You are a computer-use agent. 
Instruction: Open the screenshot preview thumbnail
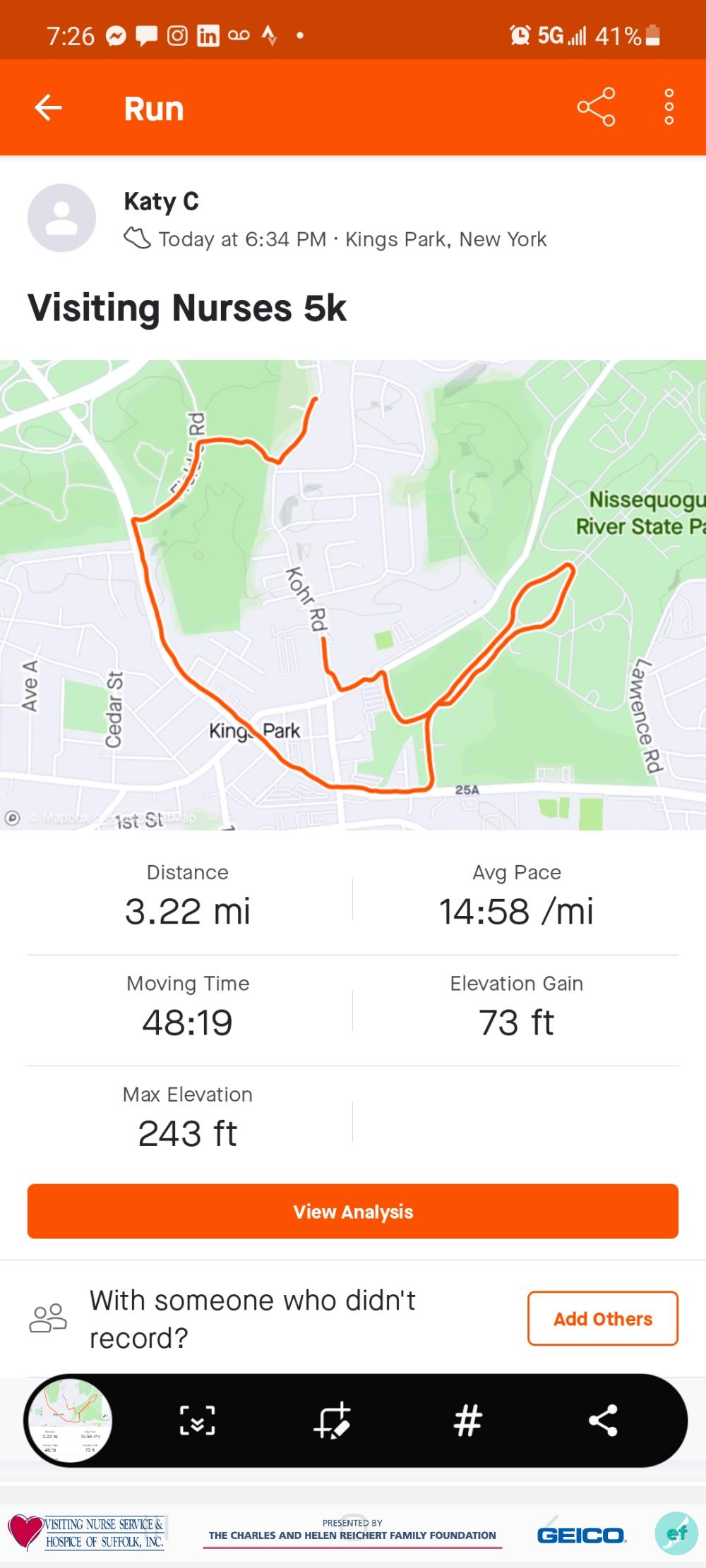69,1420
